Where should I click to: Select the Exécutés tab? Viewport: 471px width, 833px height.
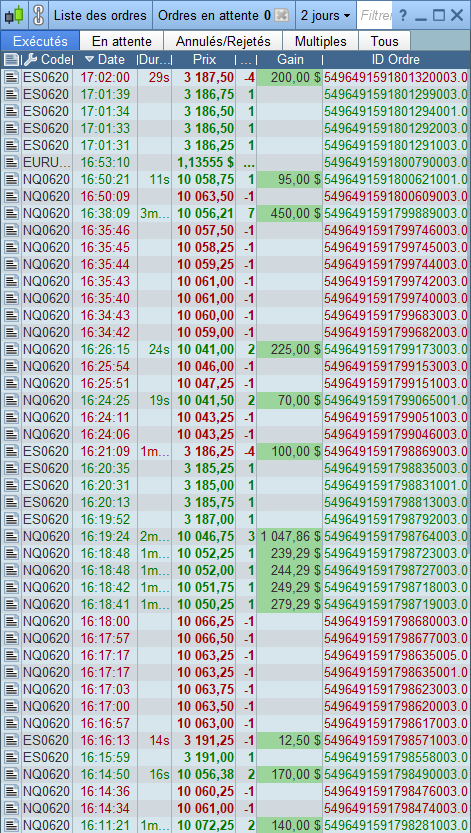pos(40,41)
